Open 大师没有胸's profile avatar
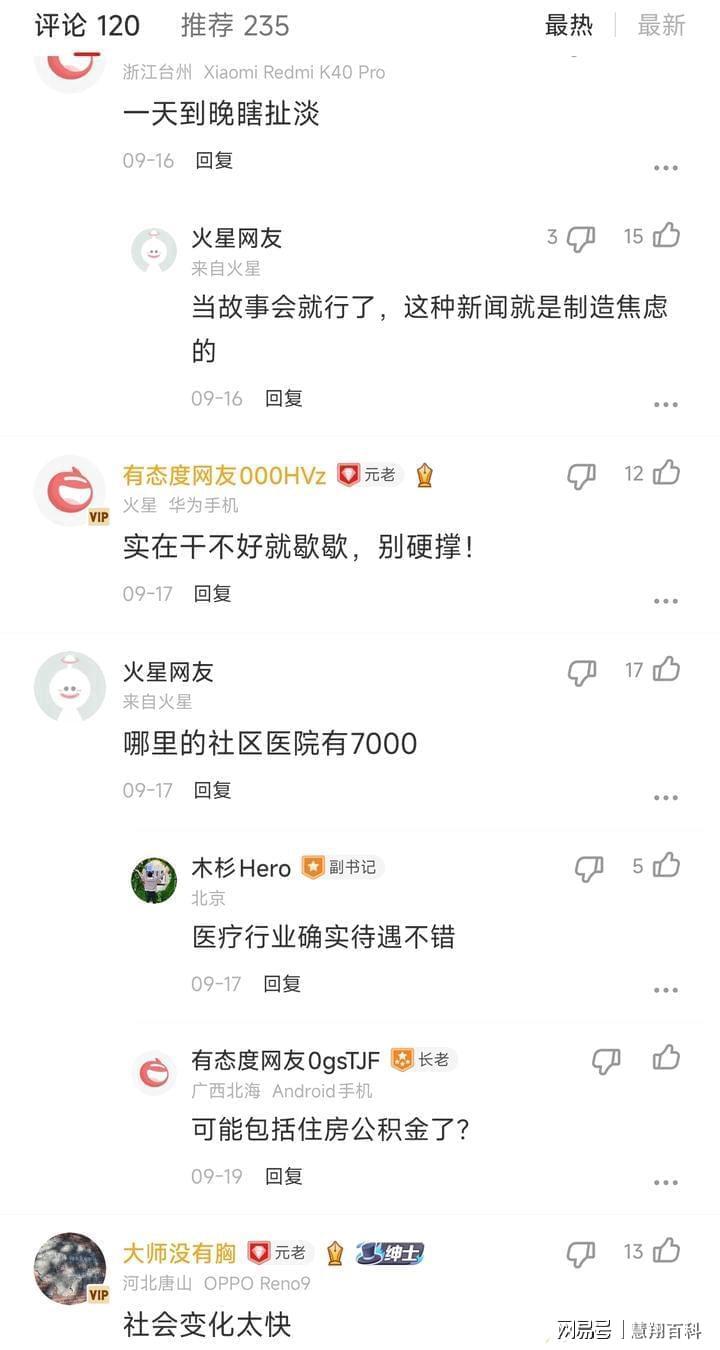 pos(69,1268)
